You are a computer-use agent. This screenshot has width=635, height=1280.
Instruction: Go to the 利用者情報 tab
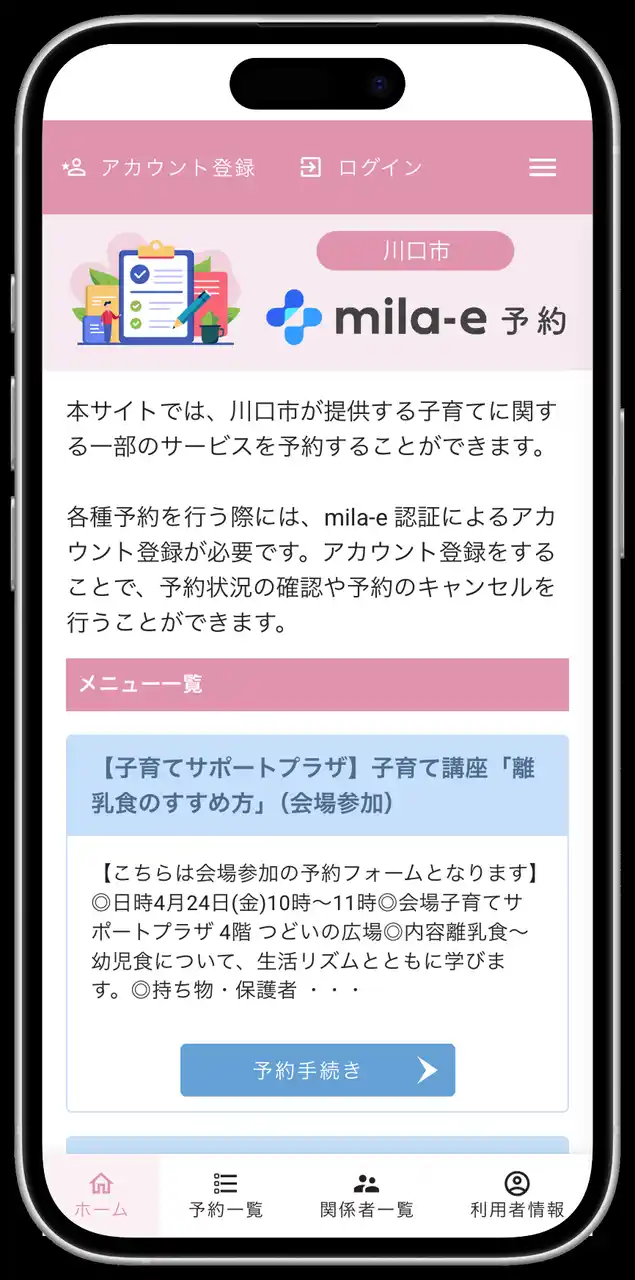[516, 1195]
